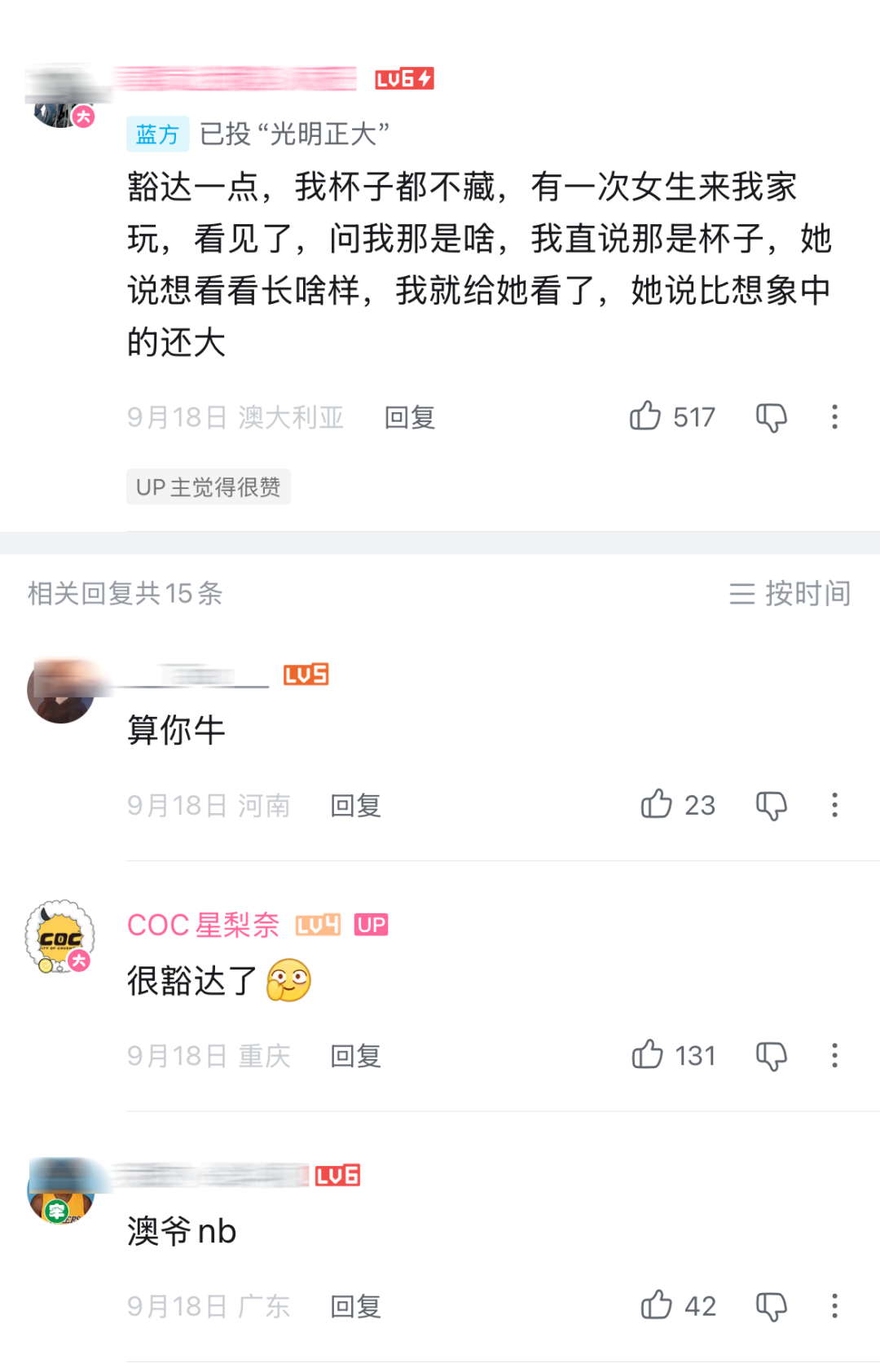880x1372 pixels.
Task: Reply to the 河南 comment 算你牛
Action: click(355, 805)
